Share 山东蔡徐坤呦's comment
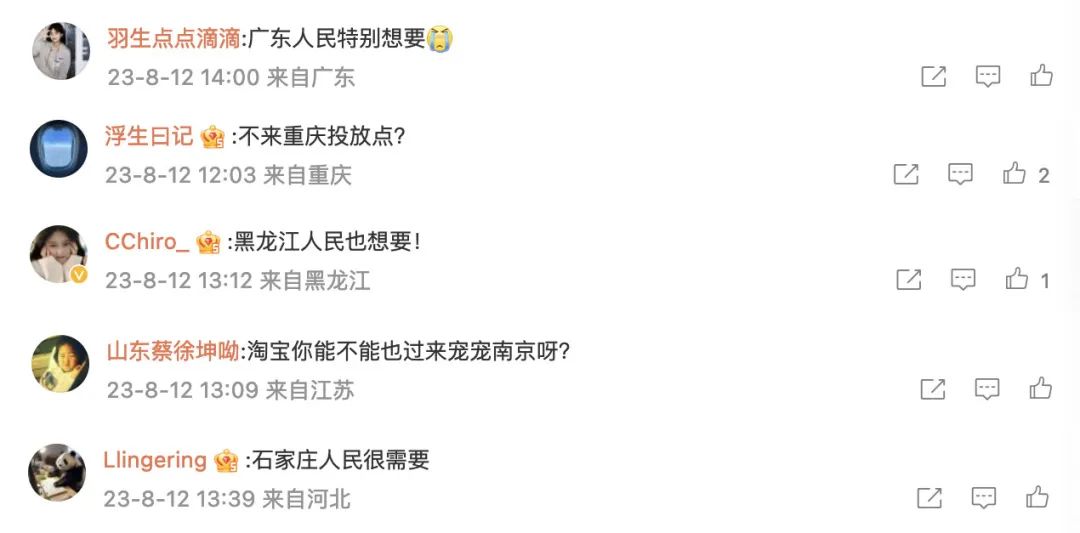1080x533 pixels. coord(932,388)
